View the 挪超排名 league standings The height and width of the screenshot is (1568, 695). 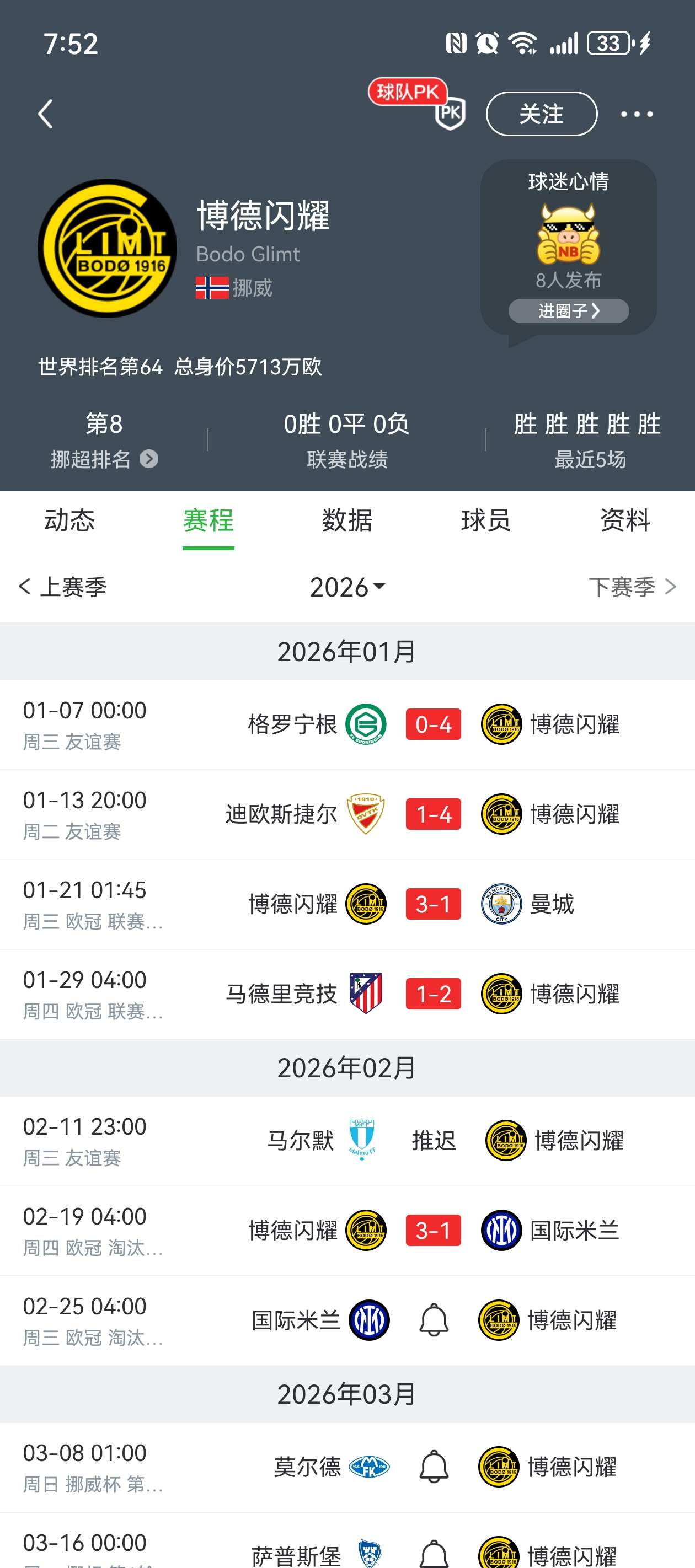104,458
